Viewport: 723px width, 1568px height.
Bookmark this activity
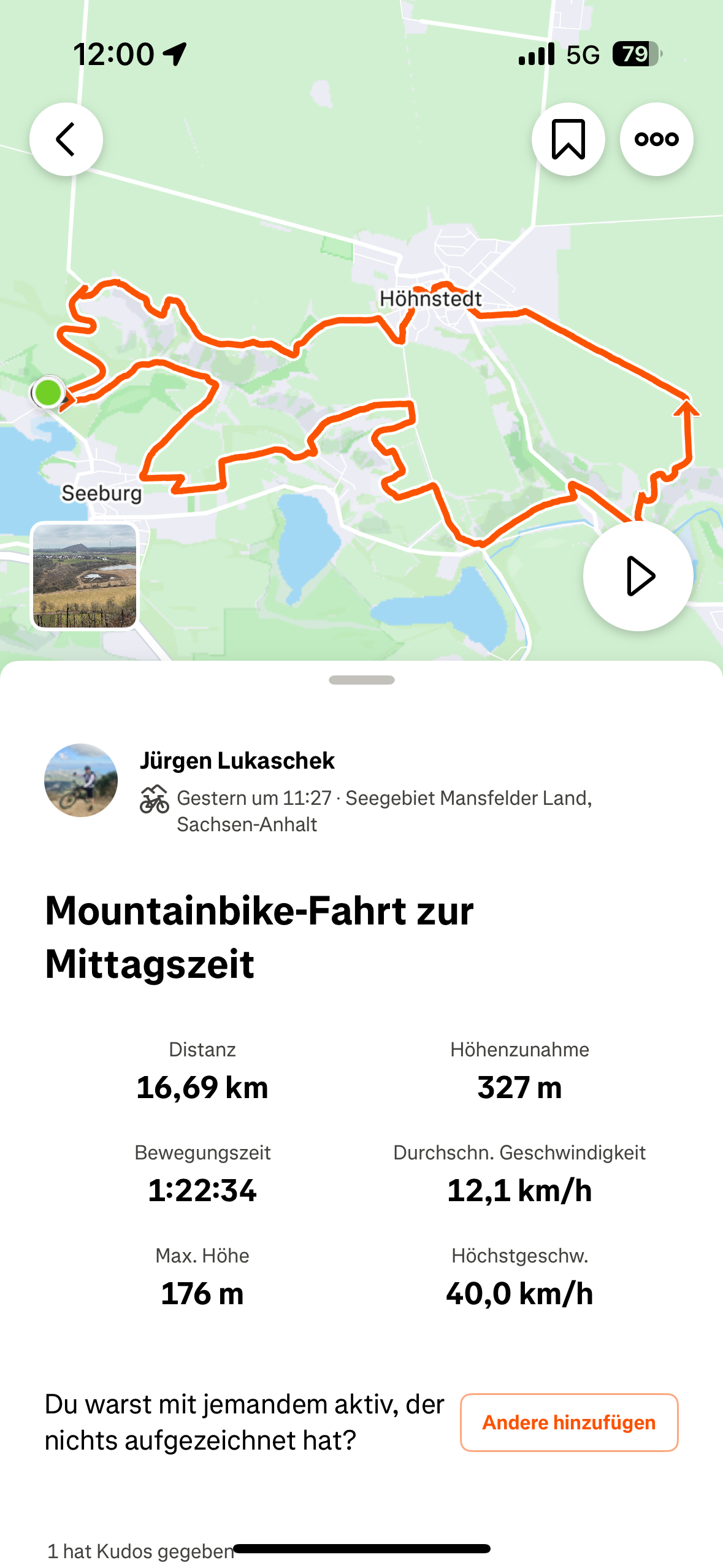point(568,139)
